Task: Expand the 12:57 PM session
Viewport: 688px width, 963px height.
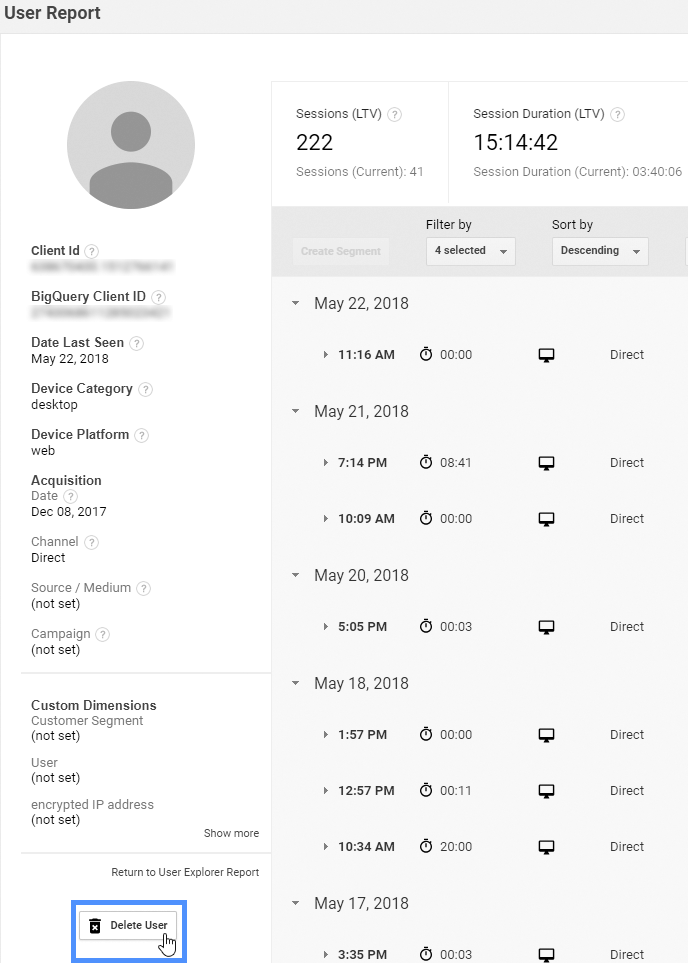Action: tap(326, 791)
